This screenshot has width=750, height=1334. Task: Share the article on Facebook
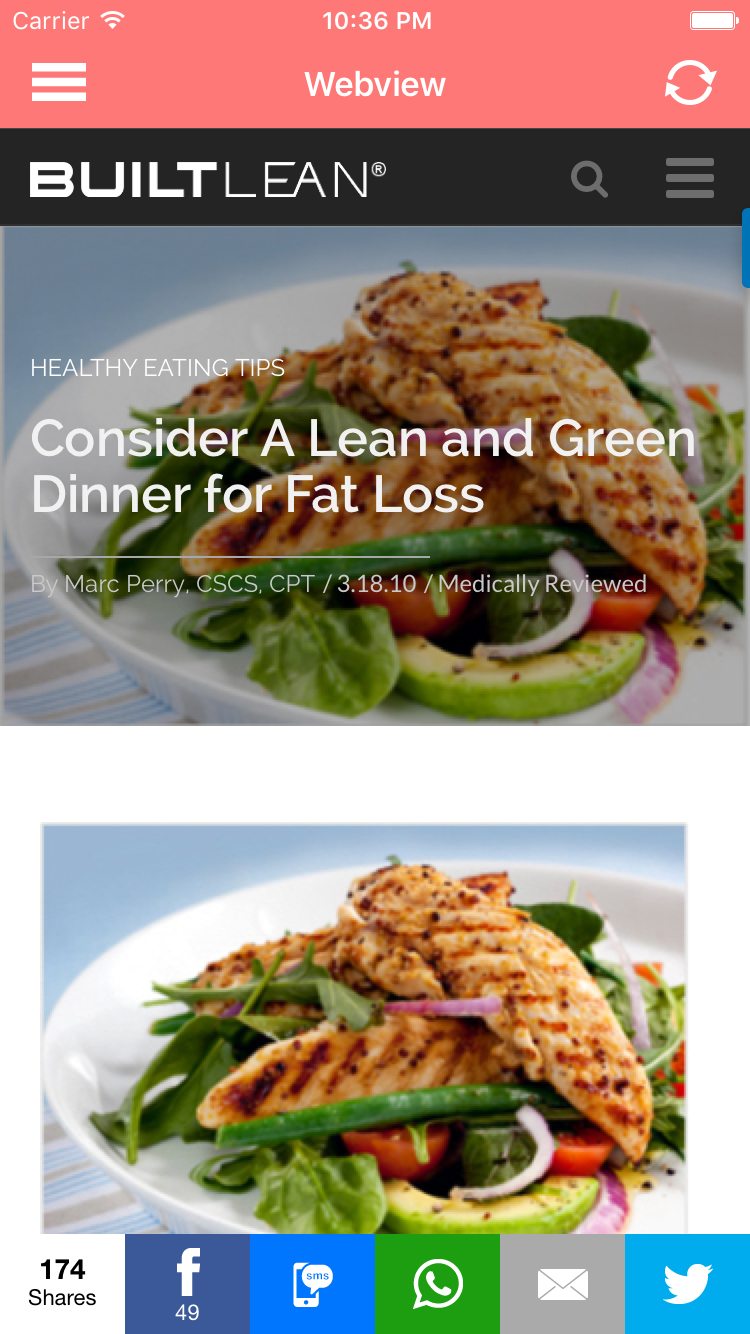(x=187, y=1283)
